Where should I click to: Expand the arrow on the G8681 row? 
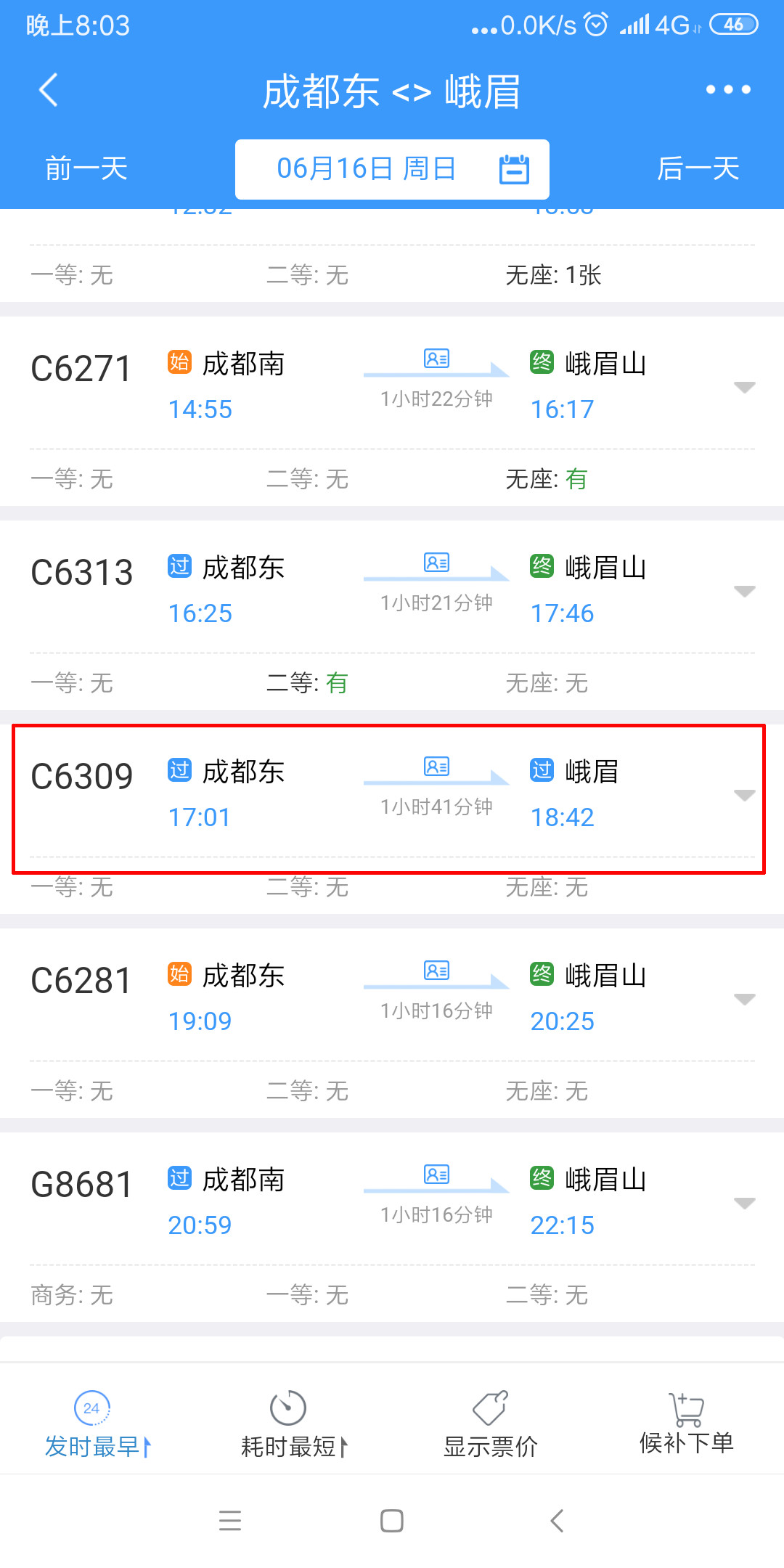coord(745,1204)
